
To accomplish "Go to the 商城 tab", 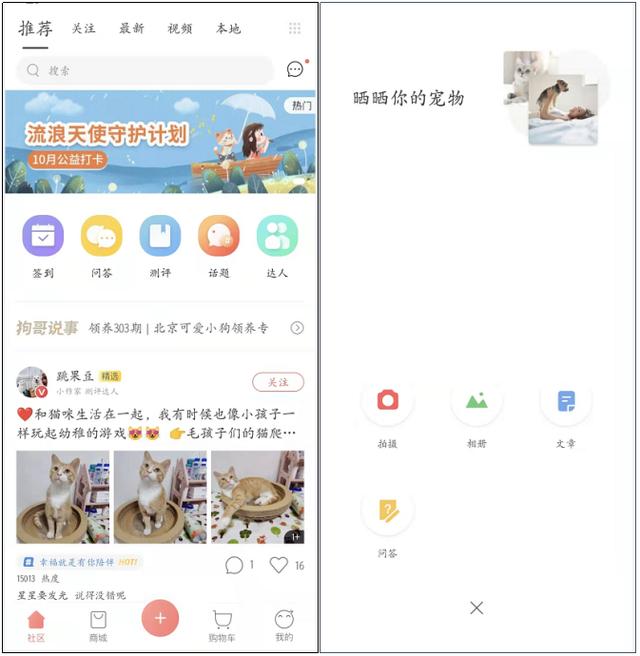I will point(98,625).
